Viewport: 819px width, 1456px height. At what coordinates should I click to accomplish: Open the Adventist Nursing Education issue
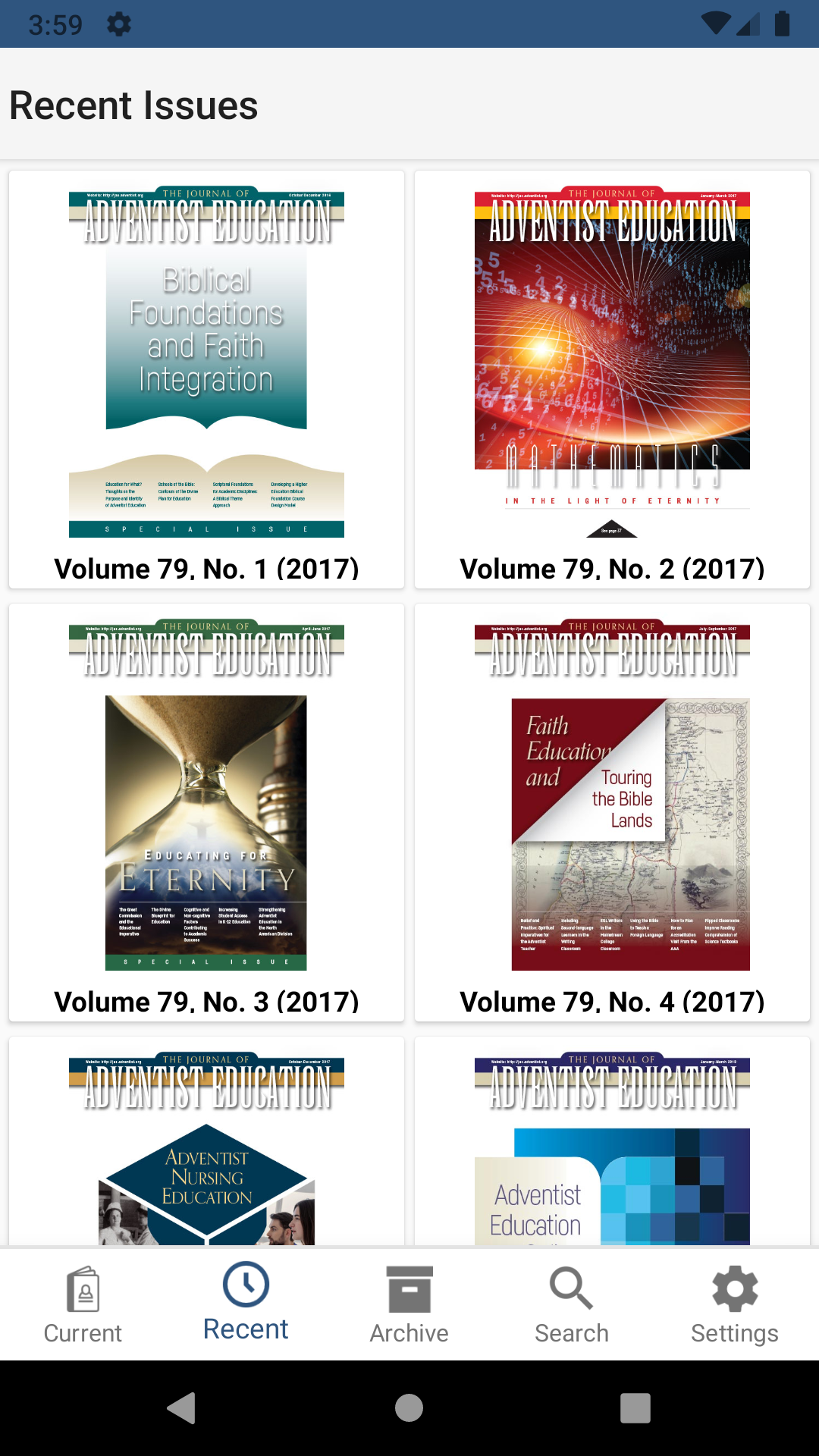coord(206,1145)
